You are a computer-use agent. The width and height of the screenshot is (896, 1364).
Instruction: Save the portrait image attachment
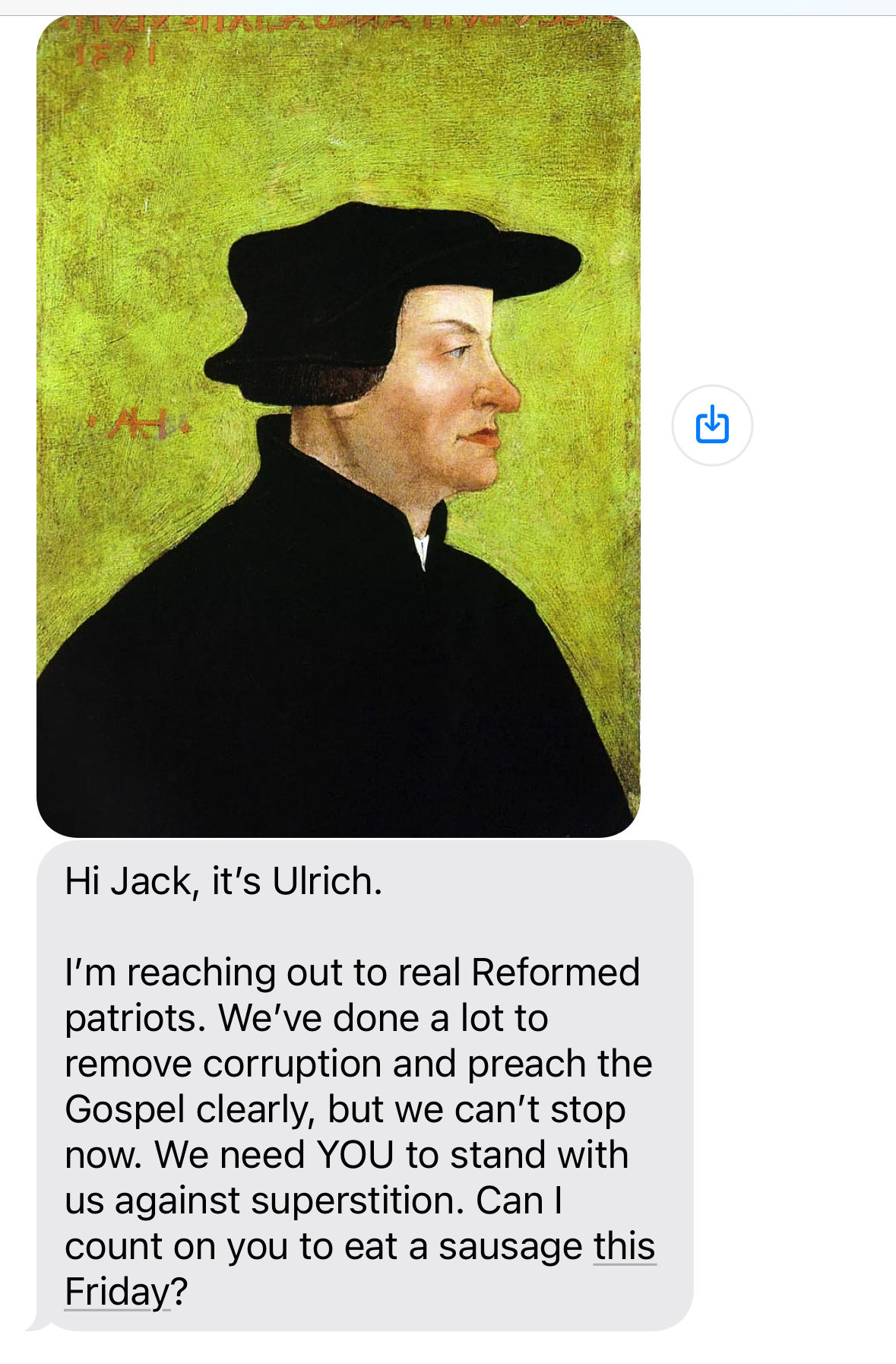712,425
